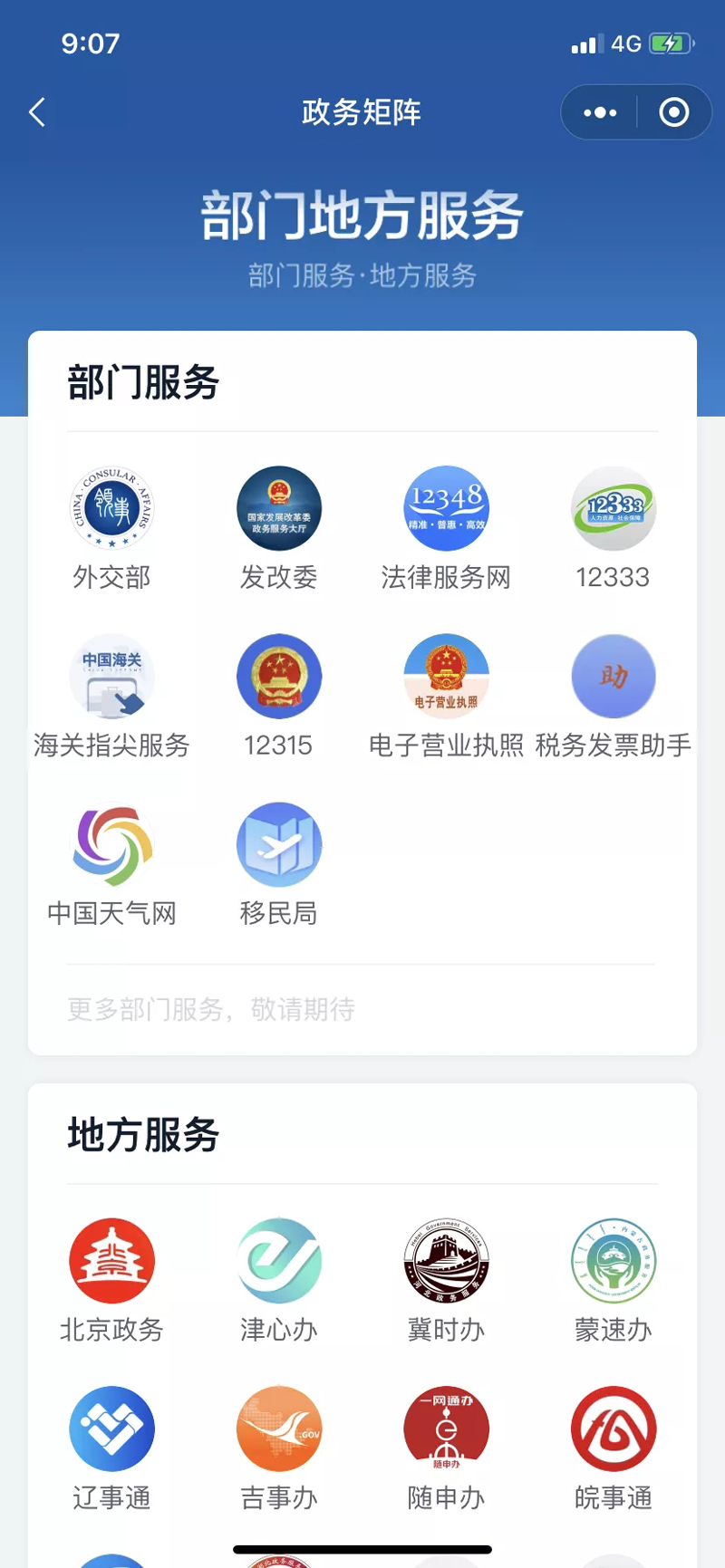Image resolution: width=725 pixels, height=1568 pixels.
Task: Open 中国天气网
Action: tap(112, 845)
